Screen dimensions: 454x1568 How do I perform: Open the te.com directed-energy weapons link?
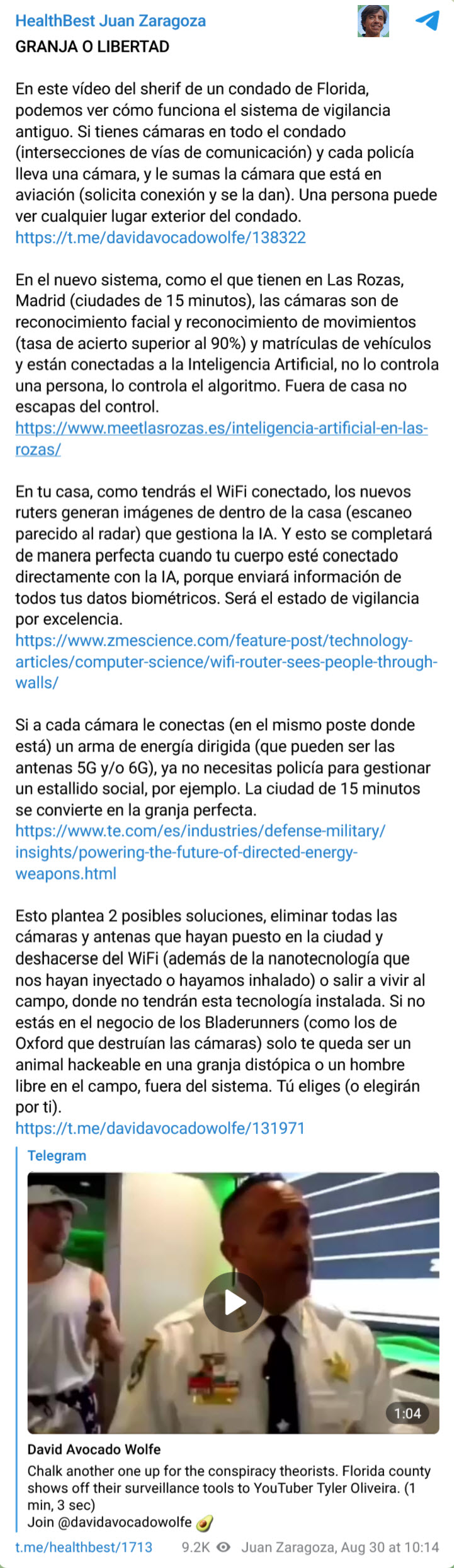point(200,831)
